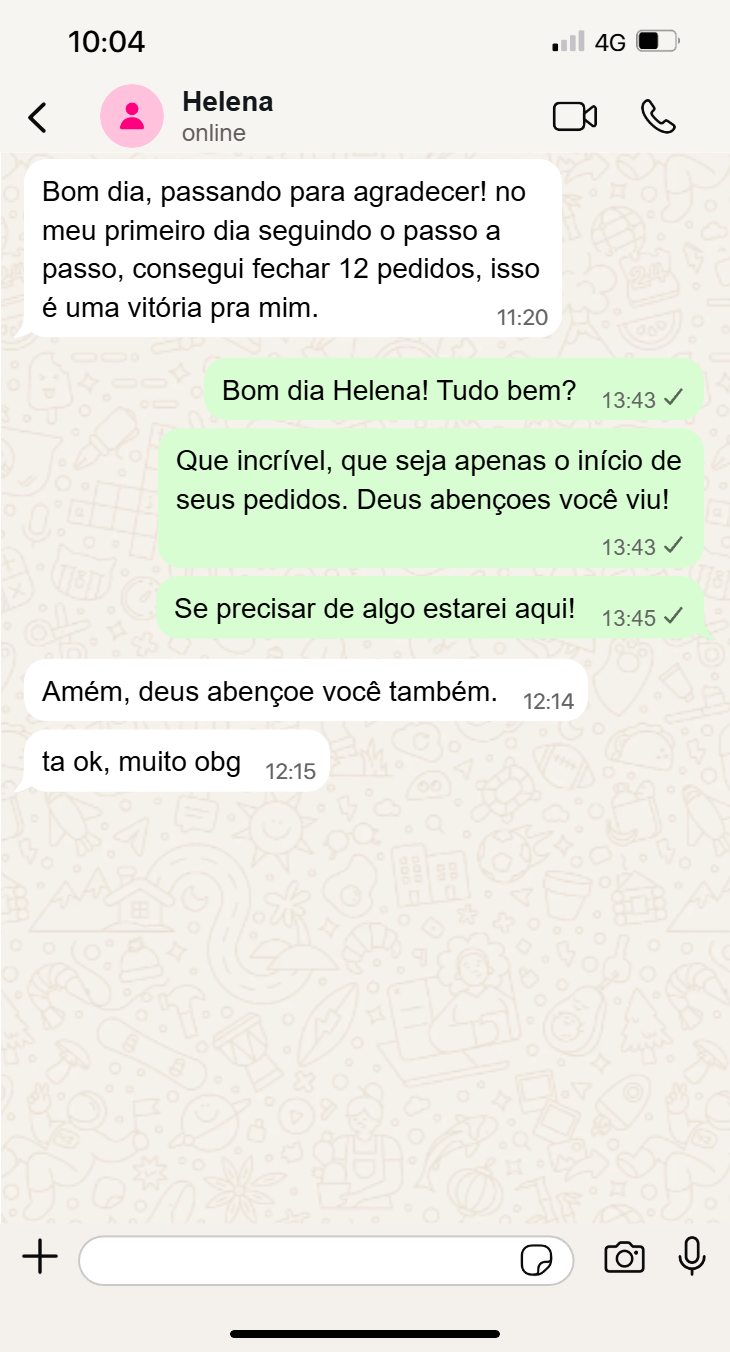The image size is (730, 1352).
Task: Tap the message input field to type
Action: tap(300, 1260)
